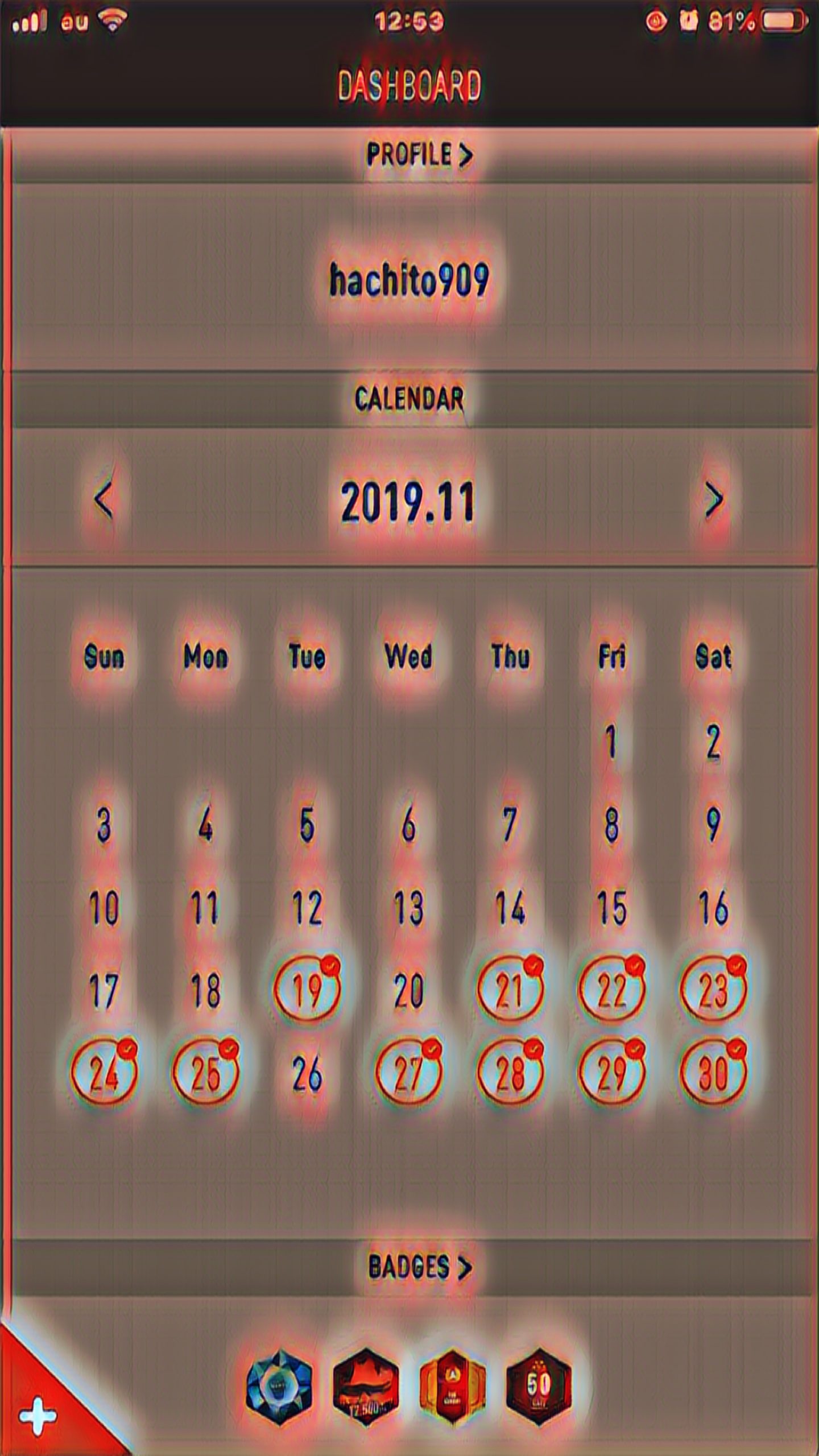Screen dimensions: 819x1456
Task: View the blue diamond badge
Action: (279, 1385)
